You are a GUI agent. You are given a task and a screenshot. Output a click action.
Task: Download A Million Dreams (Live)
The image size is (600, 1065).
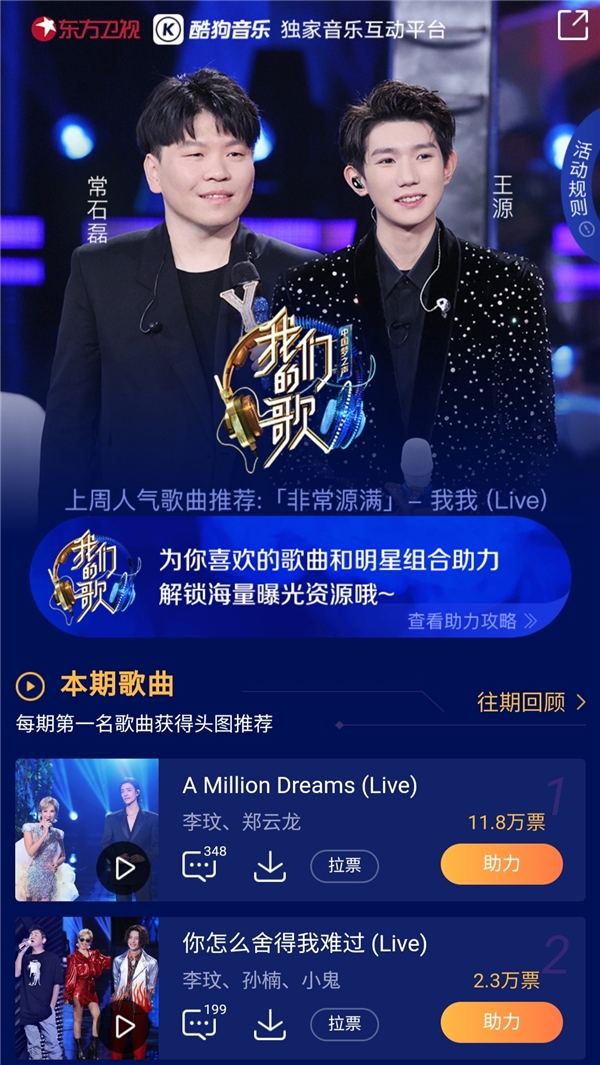[x=270, y=866]
